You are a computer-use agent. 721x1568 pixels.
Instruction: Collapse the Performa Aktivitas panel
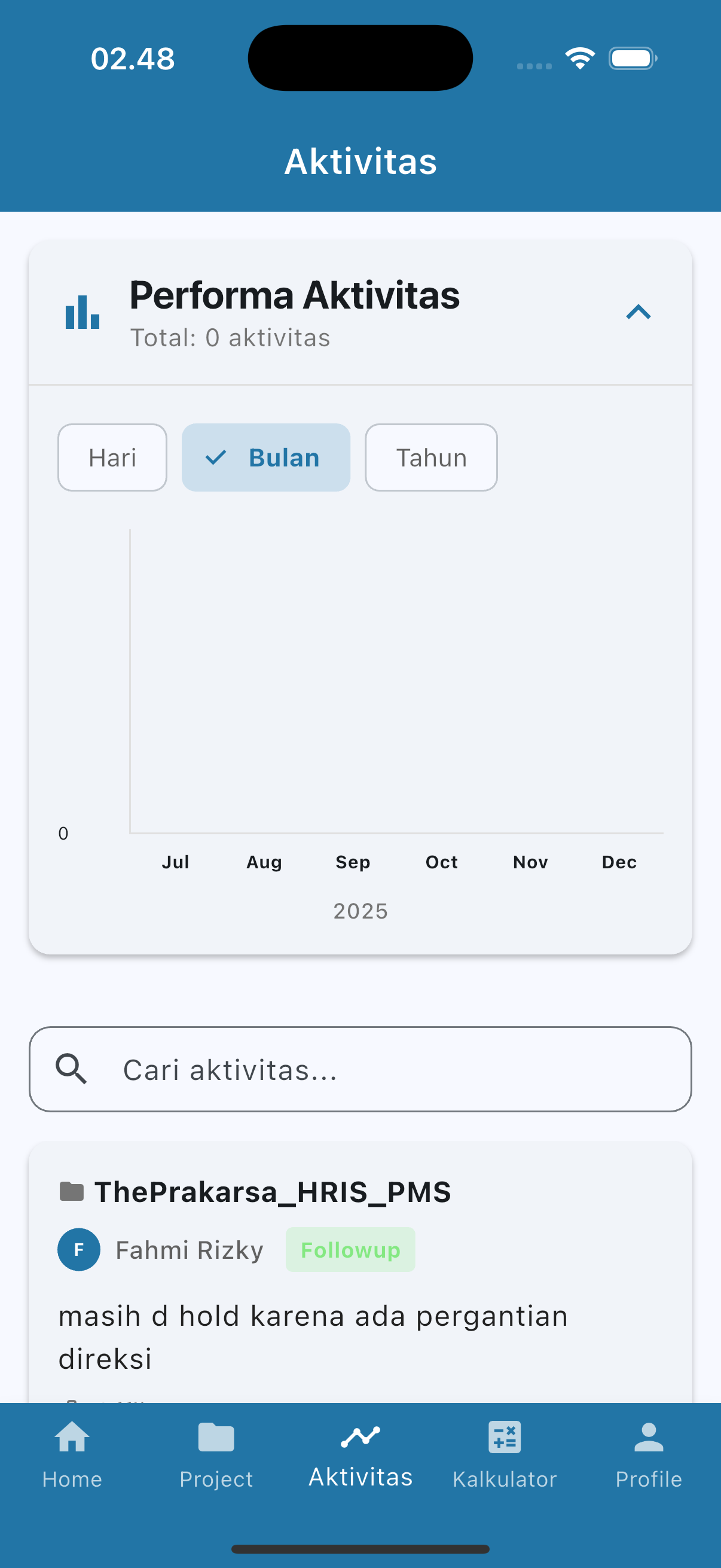click(x=639, y=312)
